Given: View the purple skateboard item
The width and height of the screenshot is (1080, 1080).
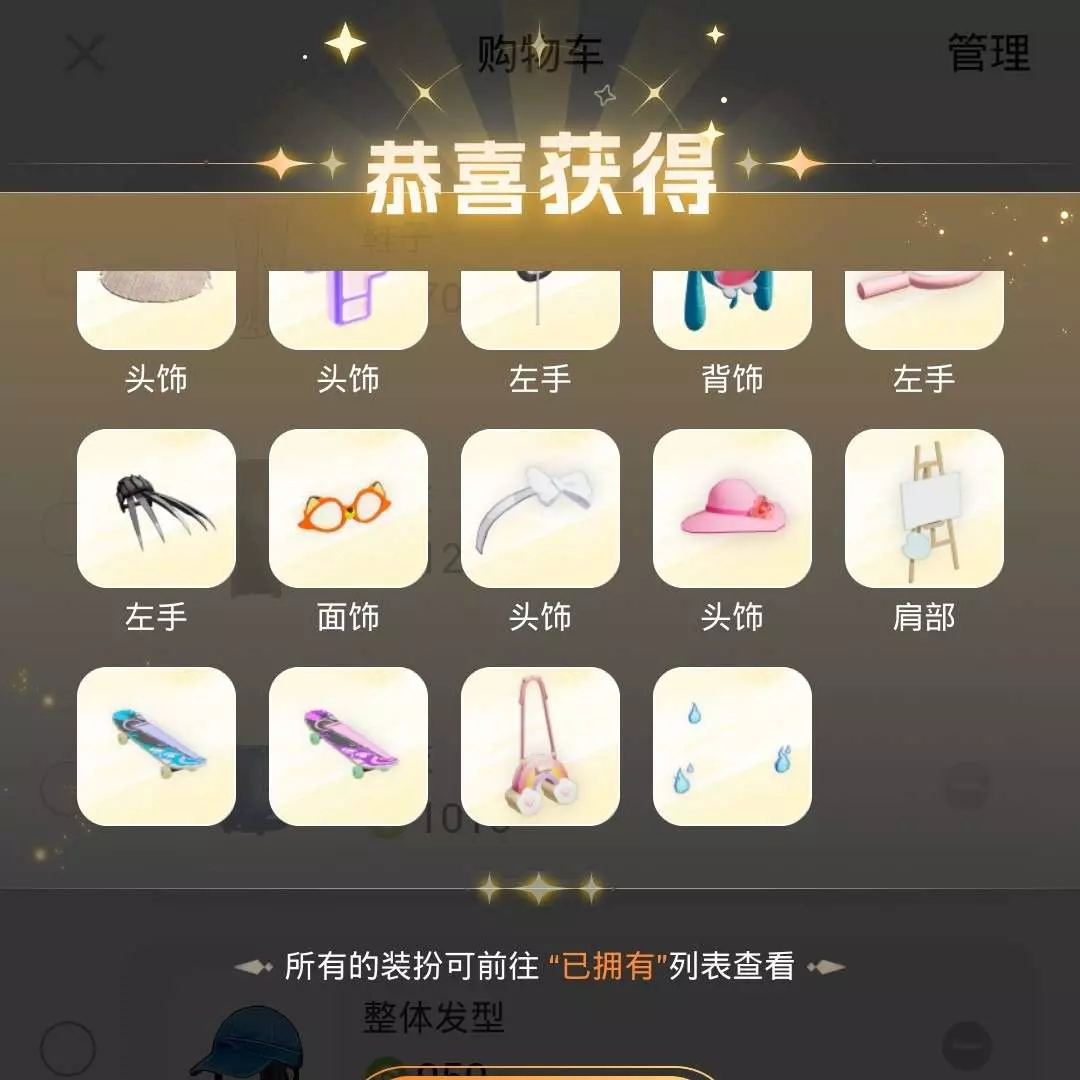Looking at the screenshot, I should (x=348, y=746).
